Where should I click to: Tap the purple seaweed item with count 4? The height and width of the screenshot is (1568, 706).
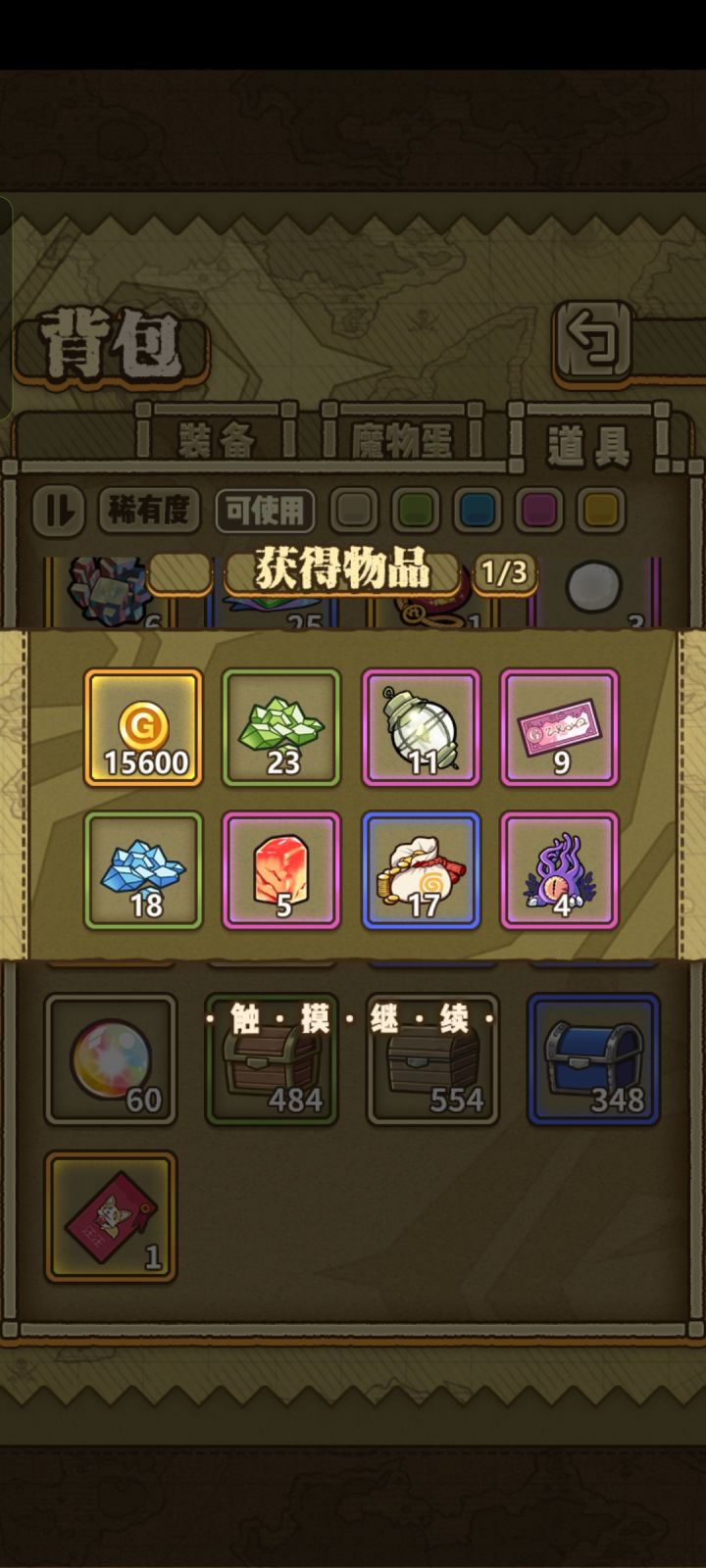click(560, 870)
